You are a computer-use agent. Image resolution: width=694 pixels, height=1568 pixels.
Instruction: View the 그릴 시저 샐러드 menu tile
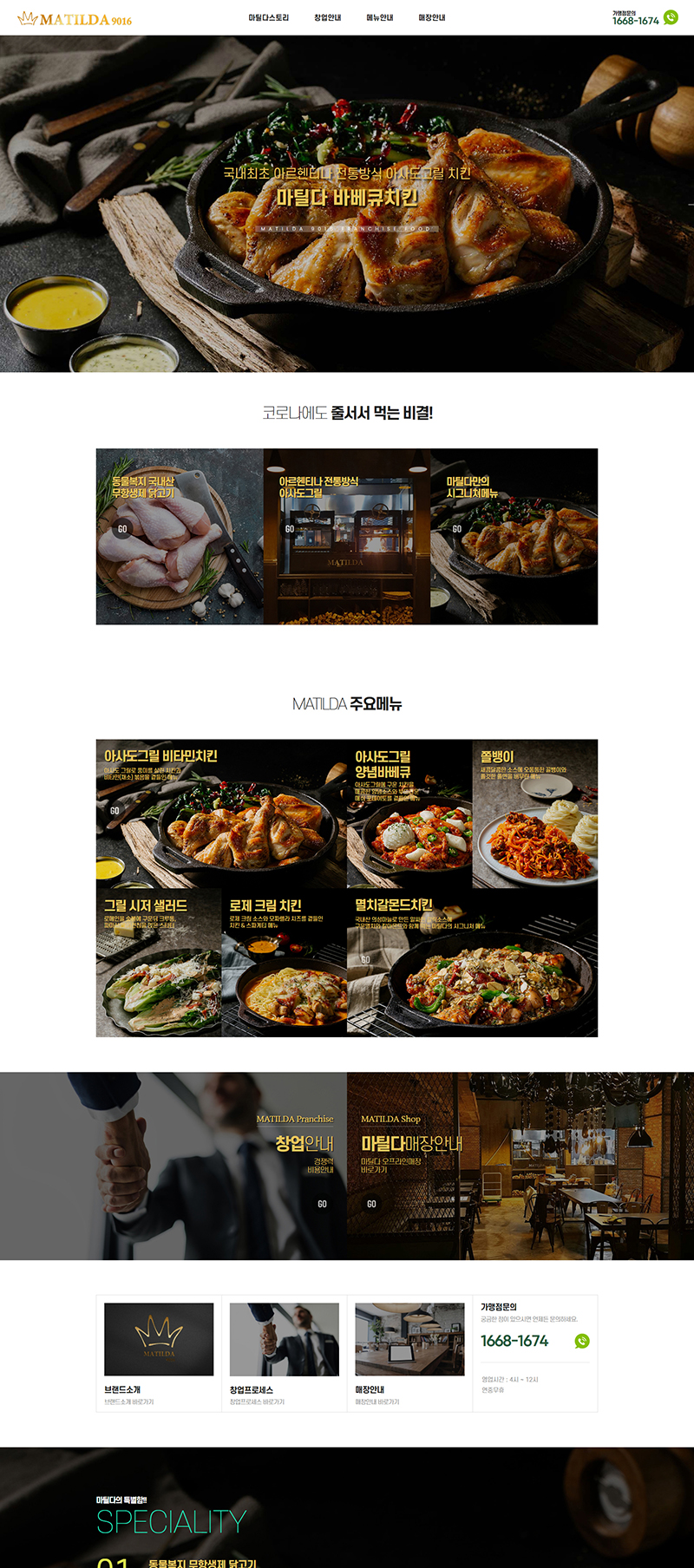click(x=159, y=963)
